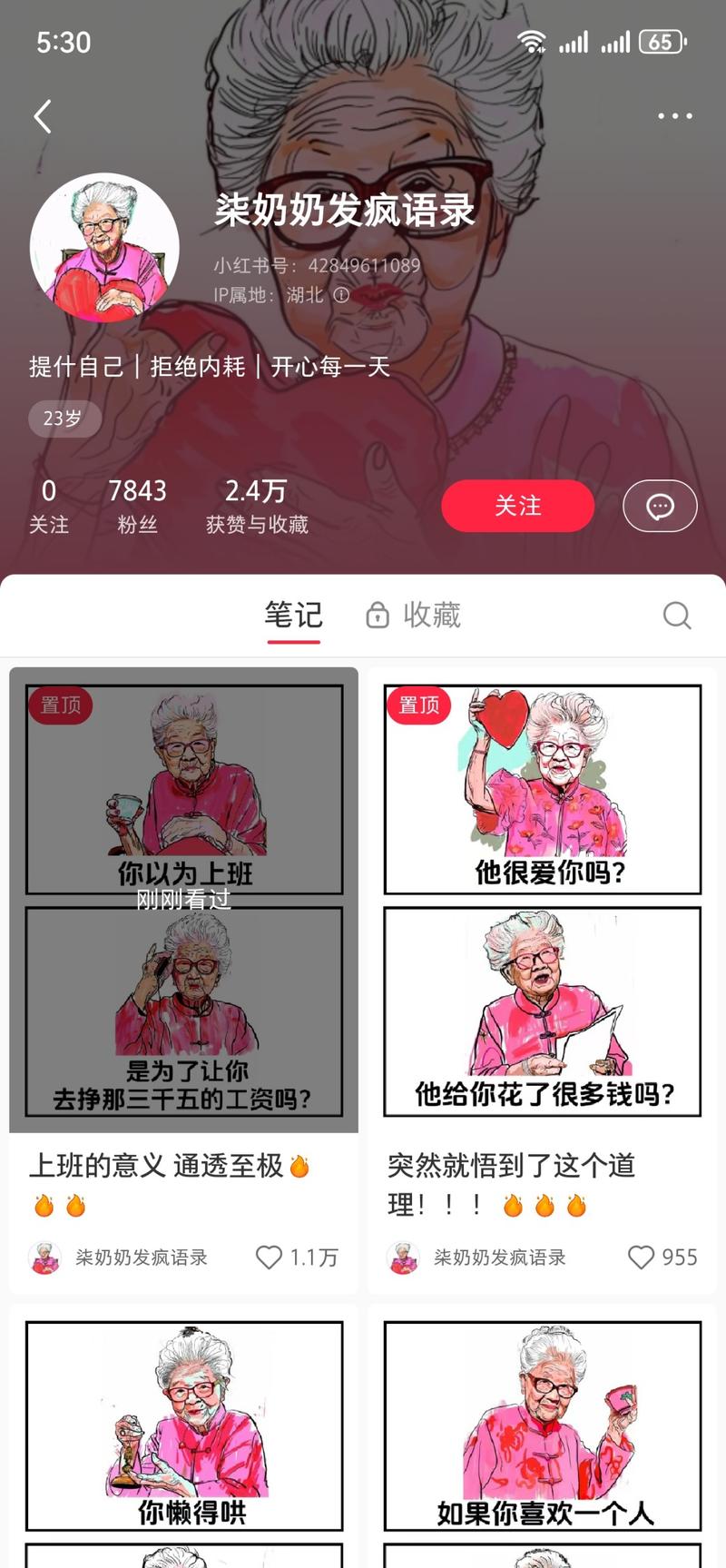View 2.4万 获赞与收藏 details
The image size is (726, 1568).
[257, 506]
